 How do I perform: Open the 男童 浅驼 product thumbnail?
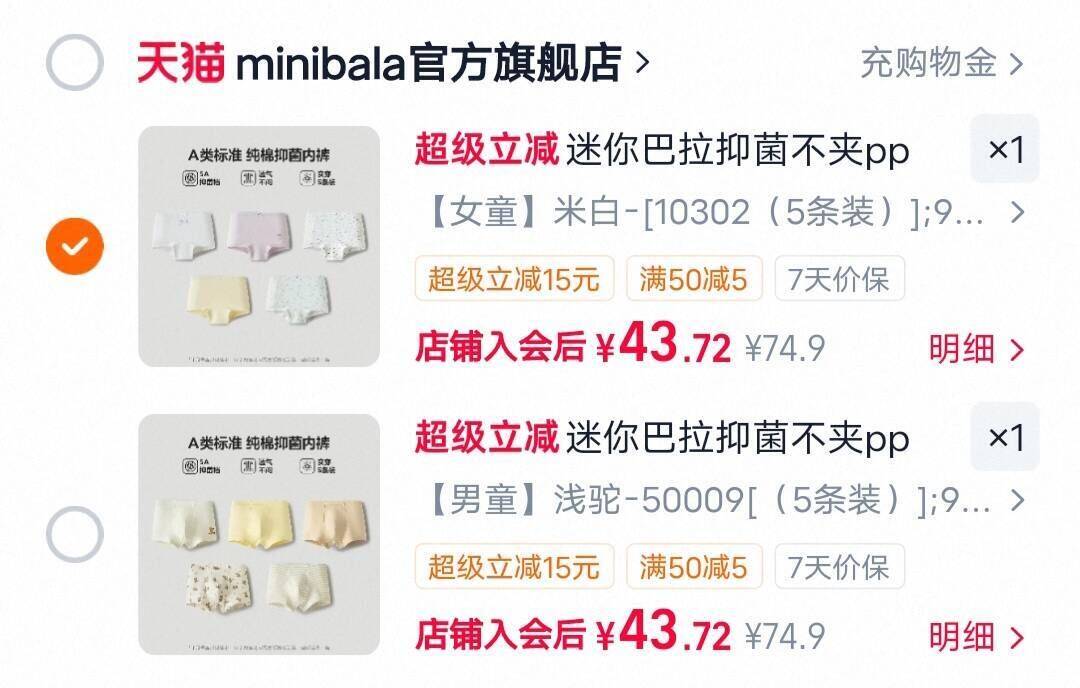tap(259, 534)
